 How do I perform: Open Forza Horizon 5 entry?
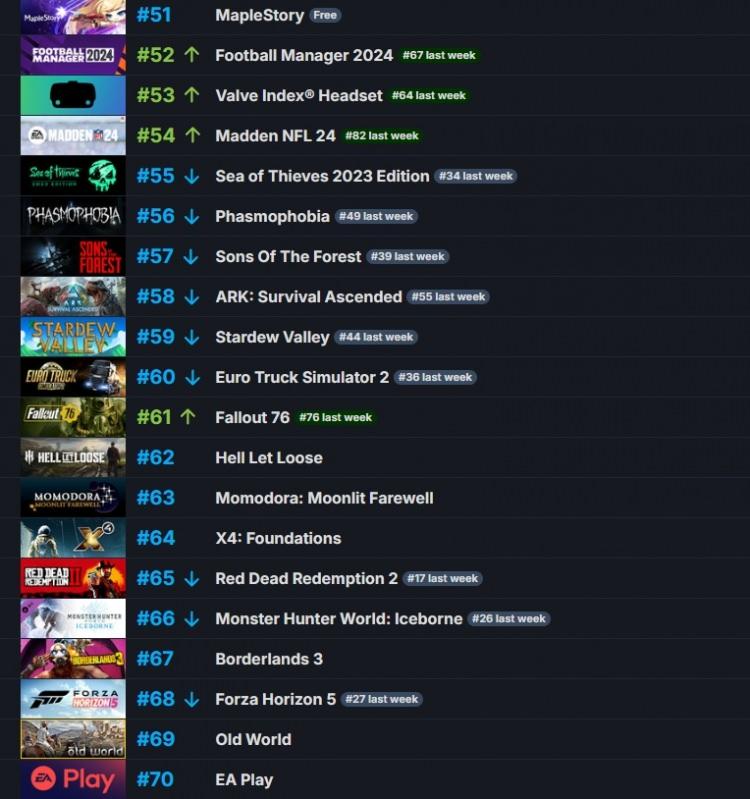(x=275, y=699)
